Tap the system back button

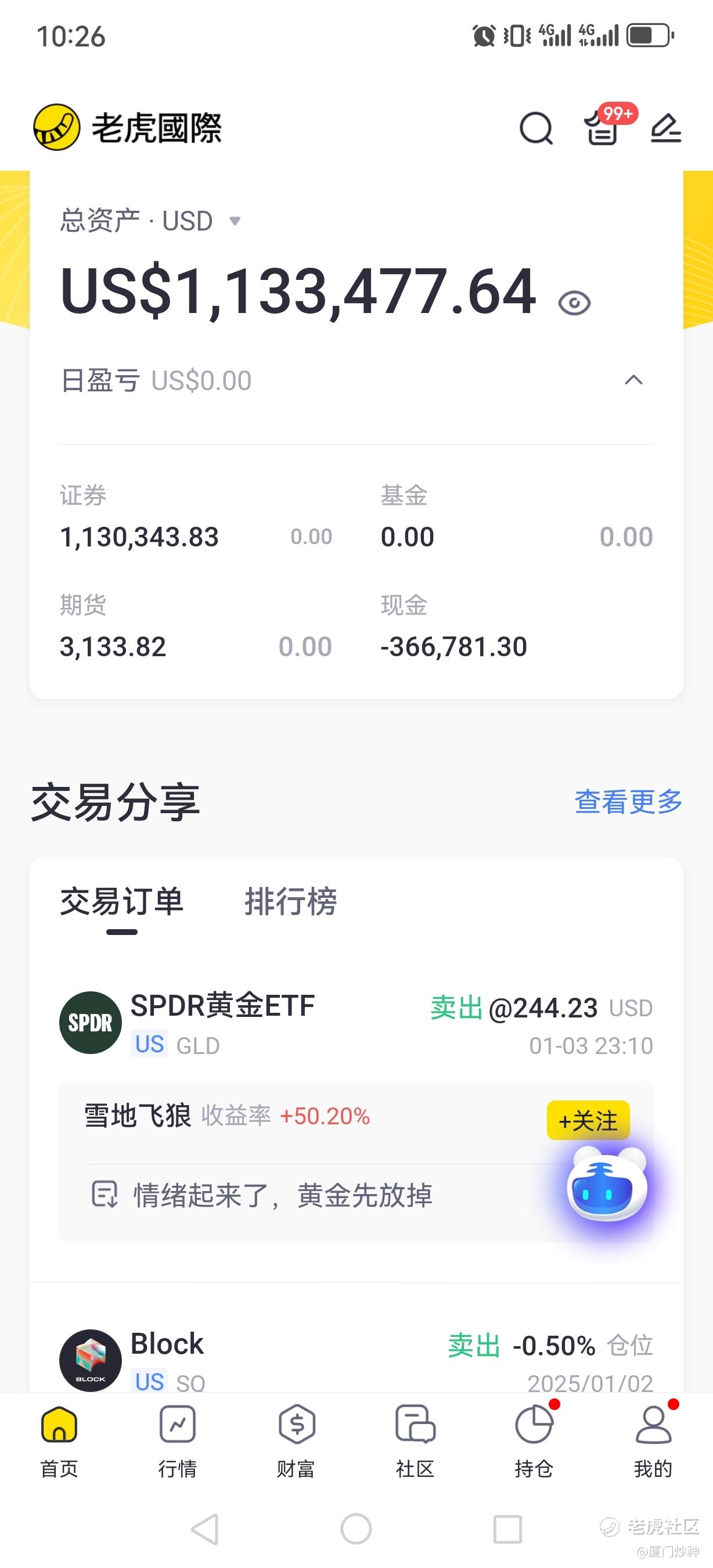(x=205, y=1529)
